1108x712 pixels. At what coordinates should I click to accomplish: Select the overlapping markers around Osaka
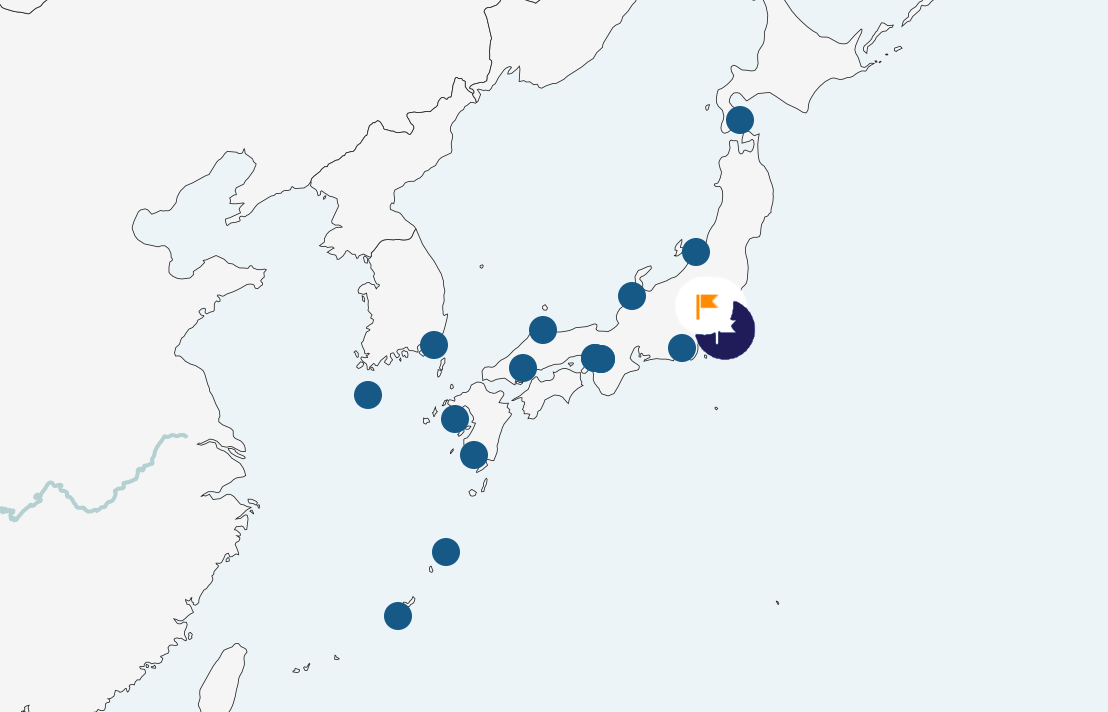tap(598, 358)
